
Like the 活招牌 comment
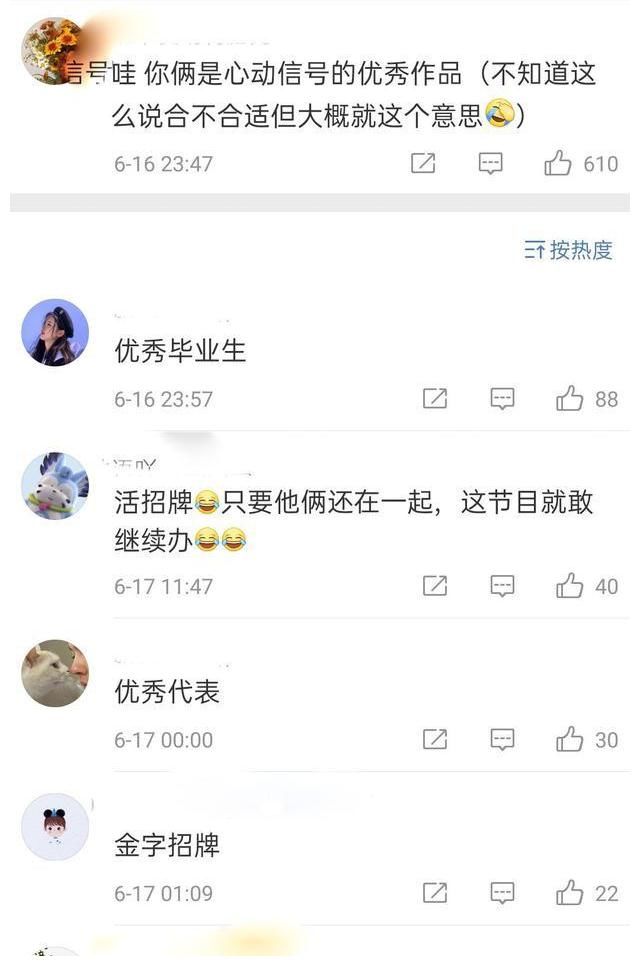(570, 586)
